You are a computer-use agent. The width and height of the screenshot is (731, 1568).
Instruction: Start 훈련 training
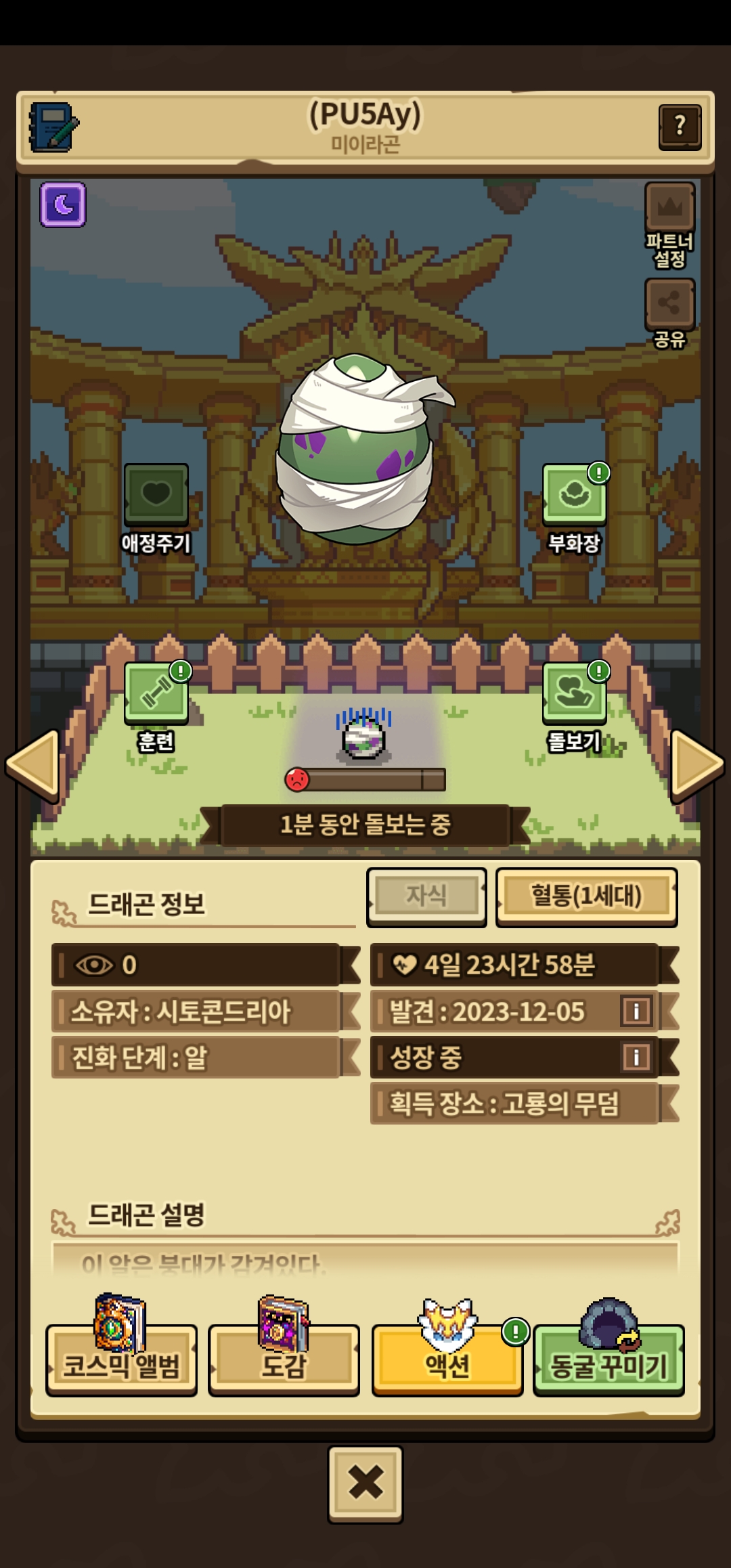(156, 694)
